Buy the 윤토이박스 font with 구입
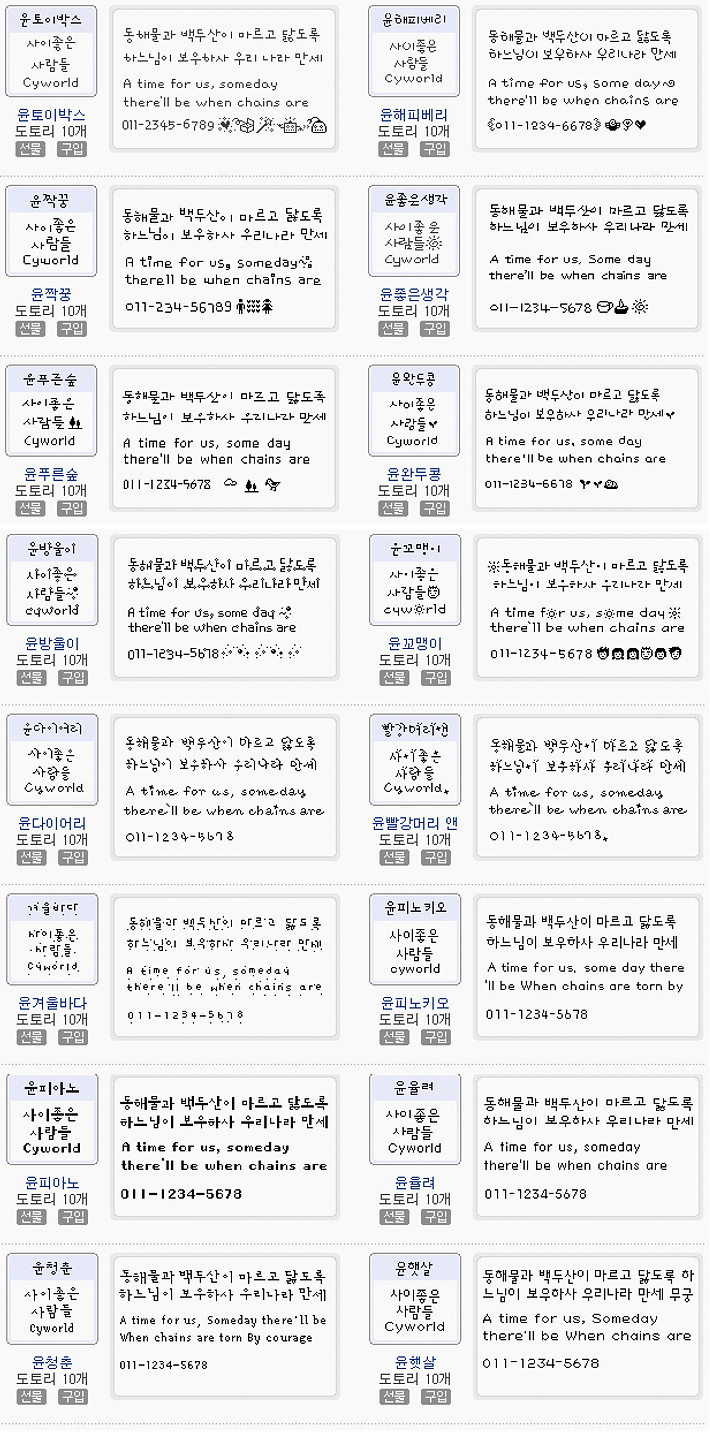Viewport: 710px width, 1440px height. click(x=72, y=149)
